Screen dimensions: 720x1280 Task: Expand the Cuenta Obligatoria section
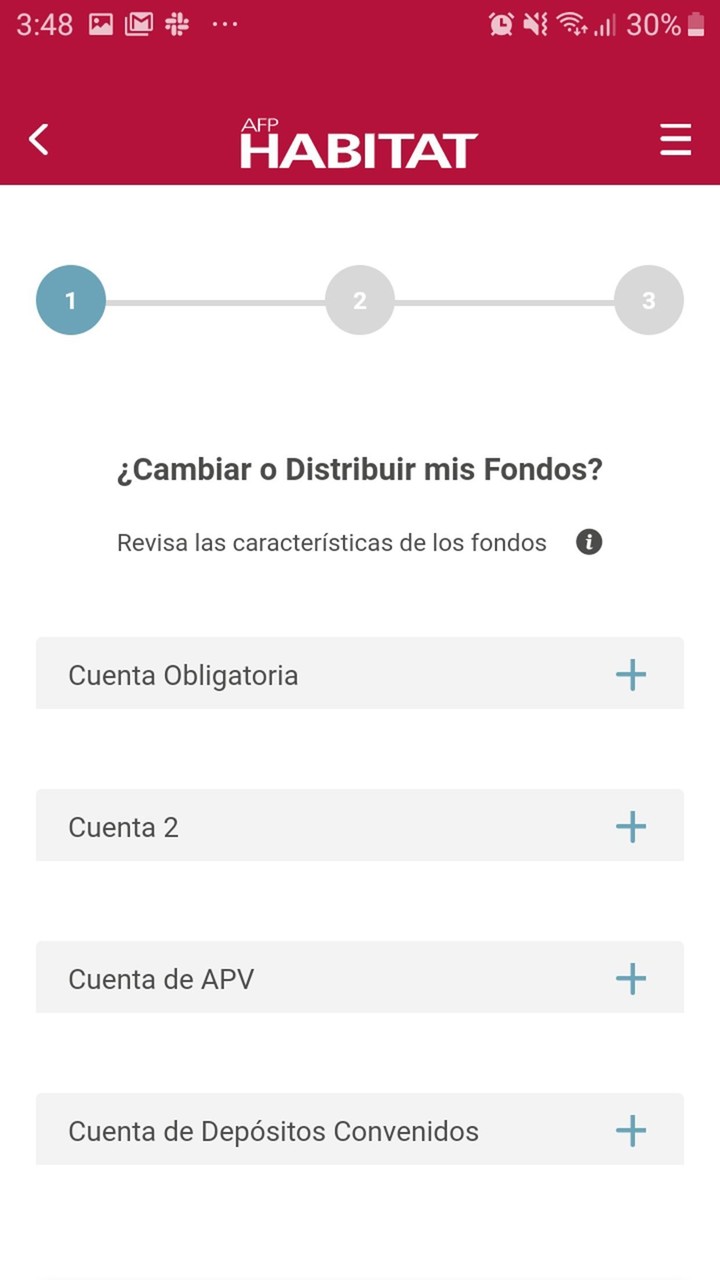pyautogui.click(x=630, y=675)
